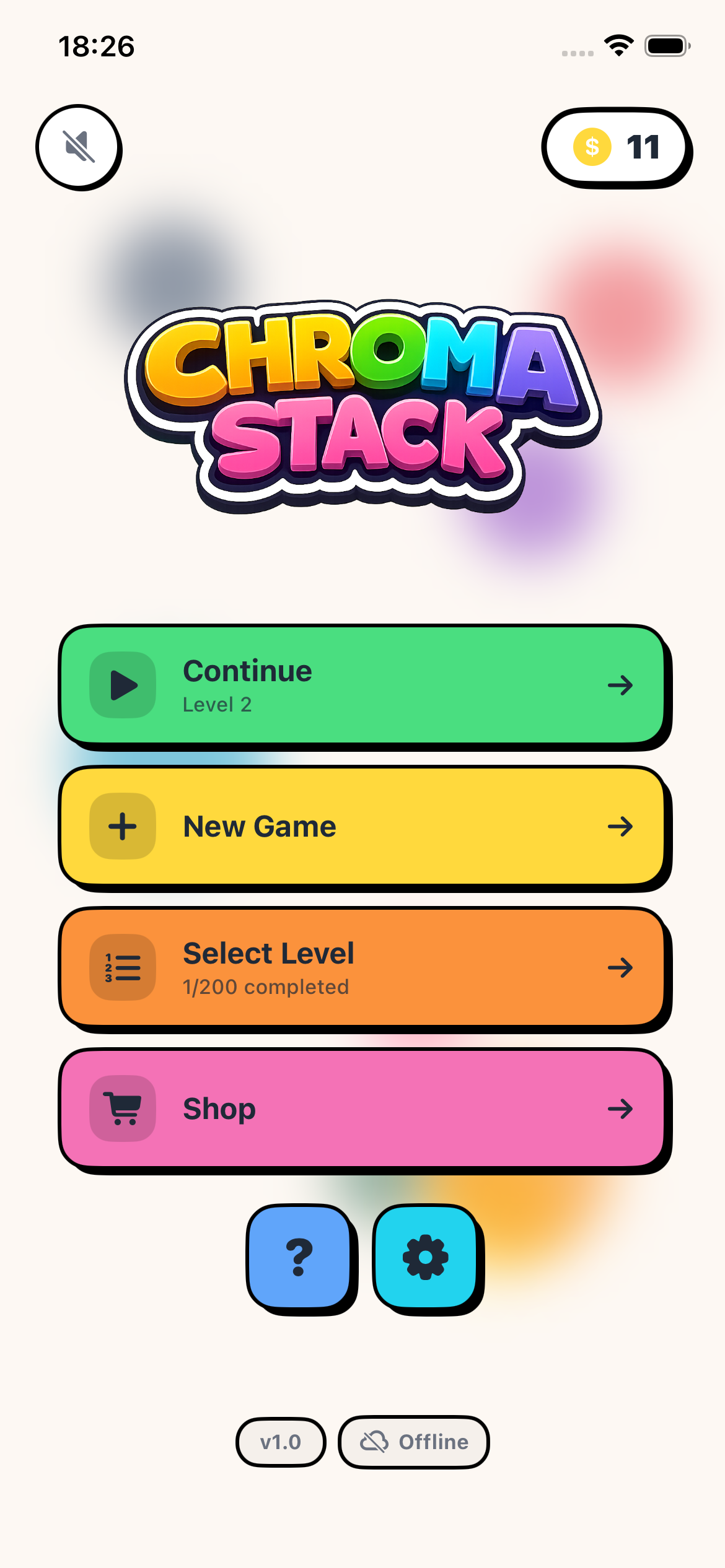This screenshot has height=1568, width=725.
Task: Click the v1.0 version badge
Action: pos(280,1442)
